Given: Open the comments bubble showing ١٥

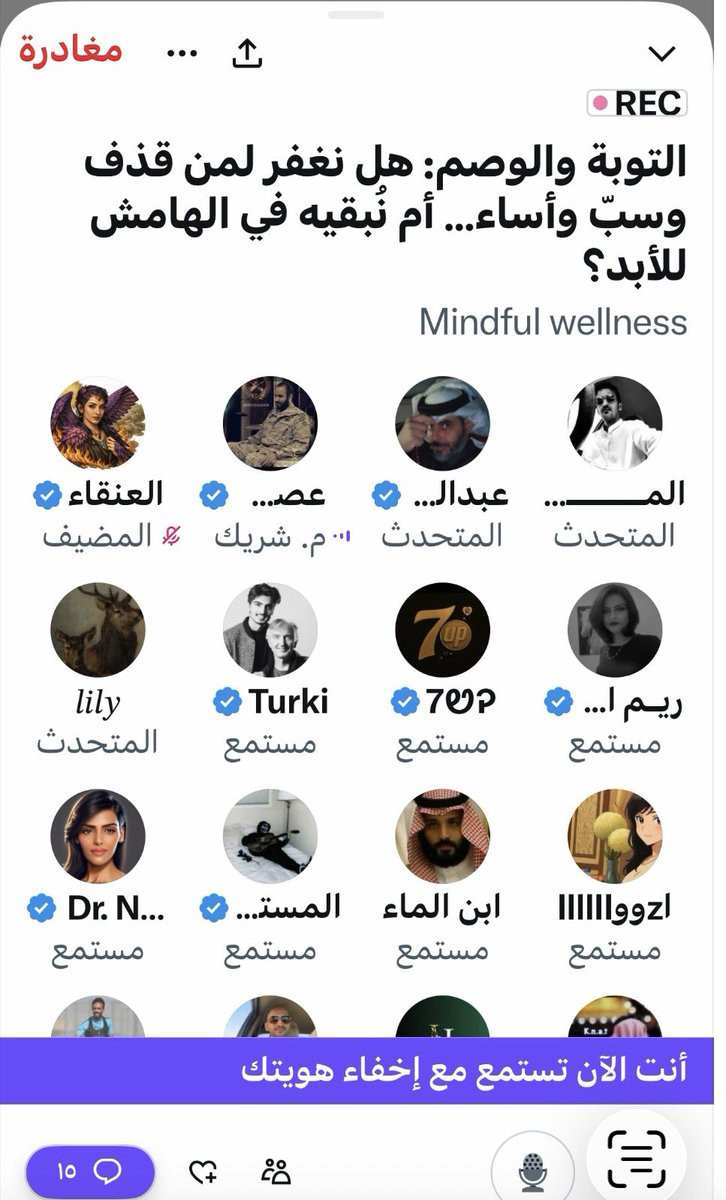Looking at the screenshot, I should [90, 1171].
